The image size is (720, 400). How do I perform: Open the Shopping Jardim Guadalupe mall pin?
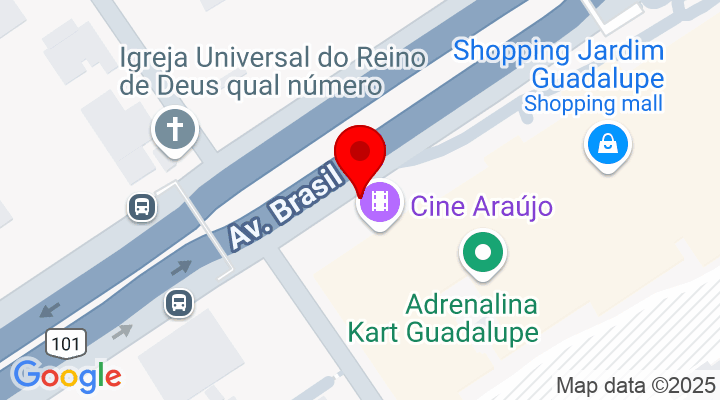tap(606, 146)
